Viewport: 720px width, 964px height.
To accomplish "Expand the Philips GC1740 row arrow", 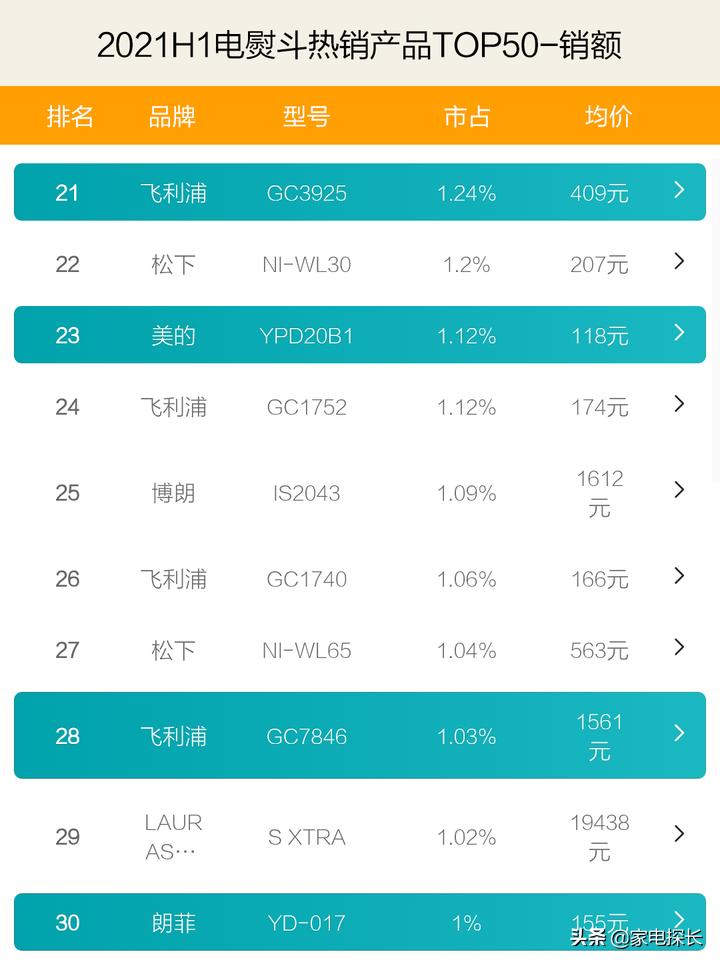I will 680,577.
